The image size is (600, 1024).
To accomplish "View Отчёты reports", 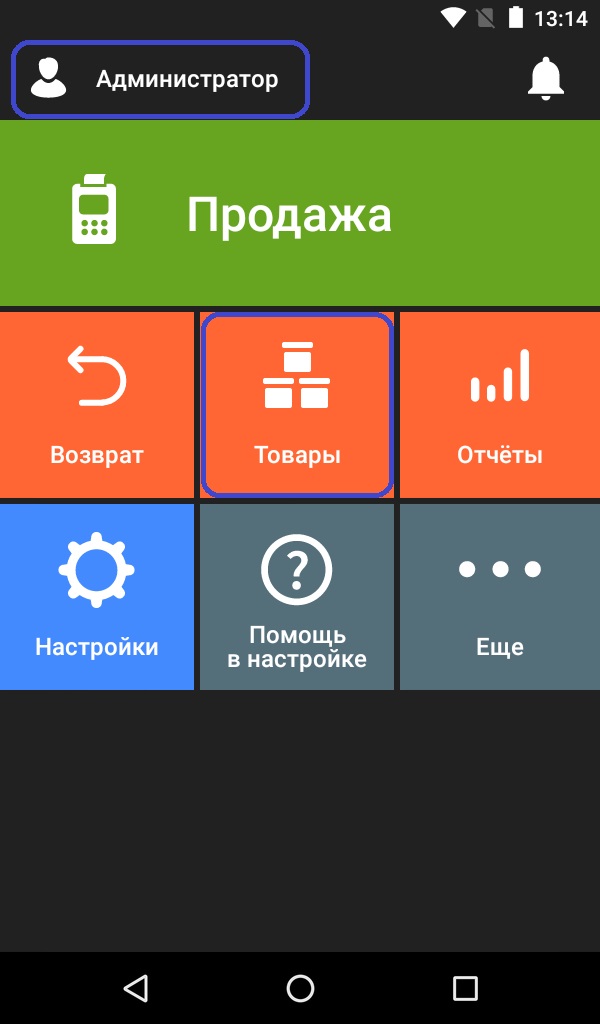I will pos(500,405).
